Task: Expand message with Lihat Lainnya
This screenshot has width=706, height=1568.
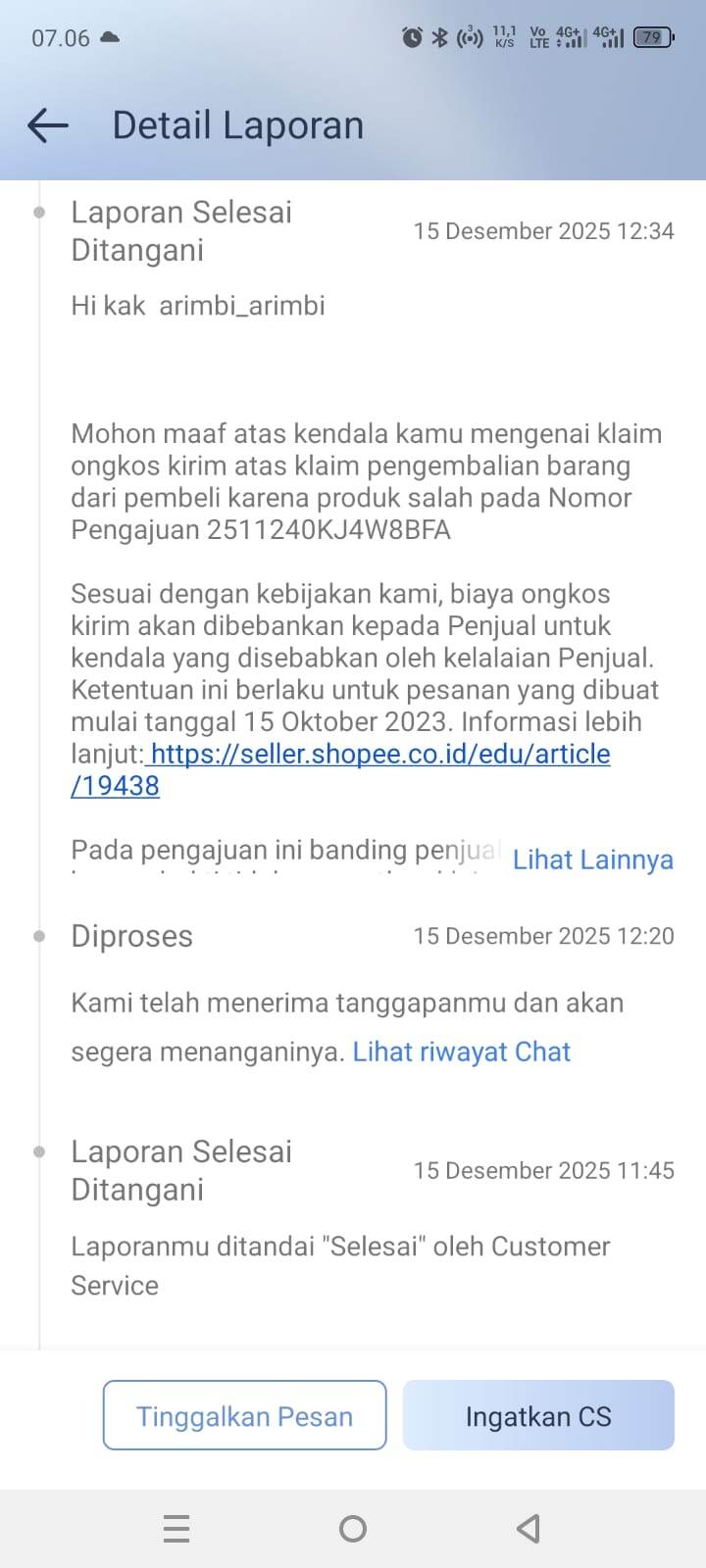Action: [592, 859]
